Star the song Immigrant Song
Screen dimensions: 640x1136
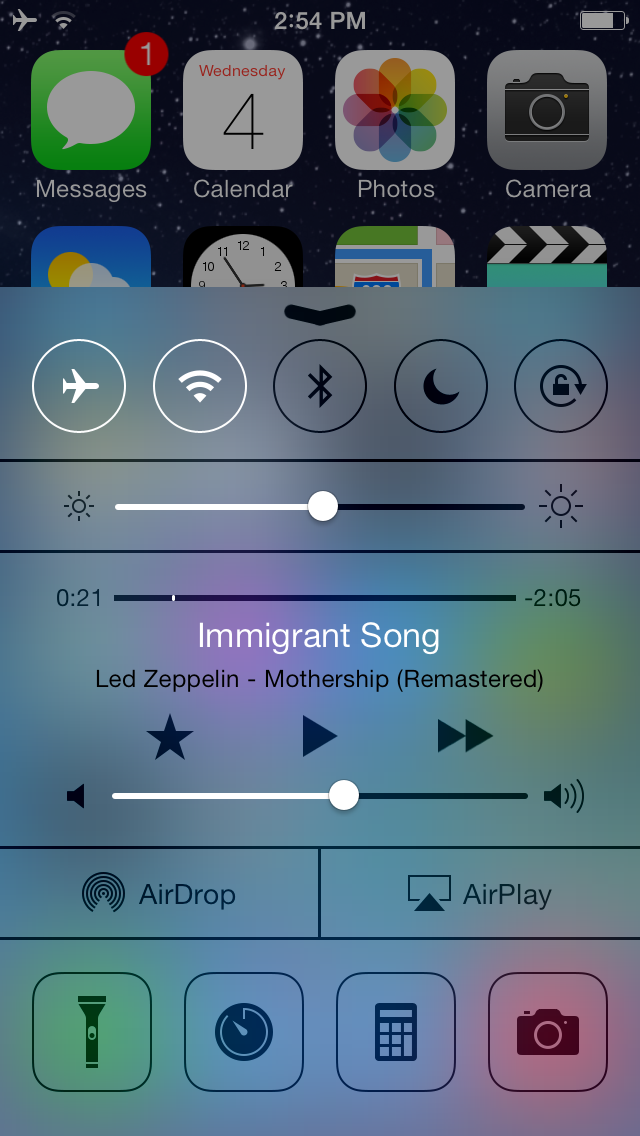click(170, 738)
